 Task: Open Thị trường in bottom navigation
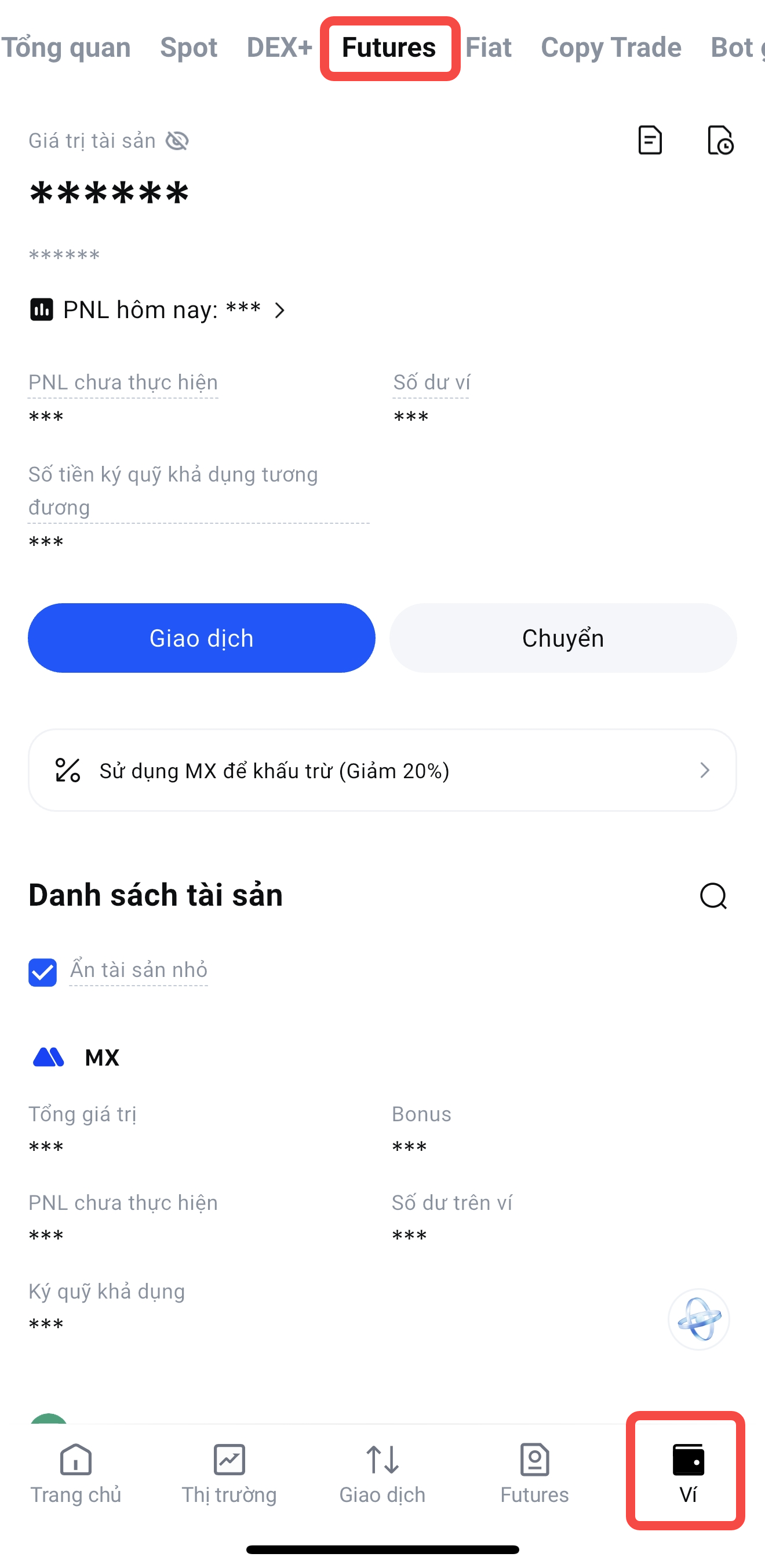229,1473
